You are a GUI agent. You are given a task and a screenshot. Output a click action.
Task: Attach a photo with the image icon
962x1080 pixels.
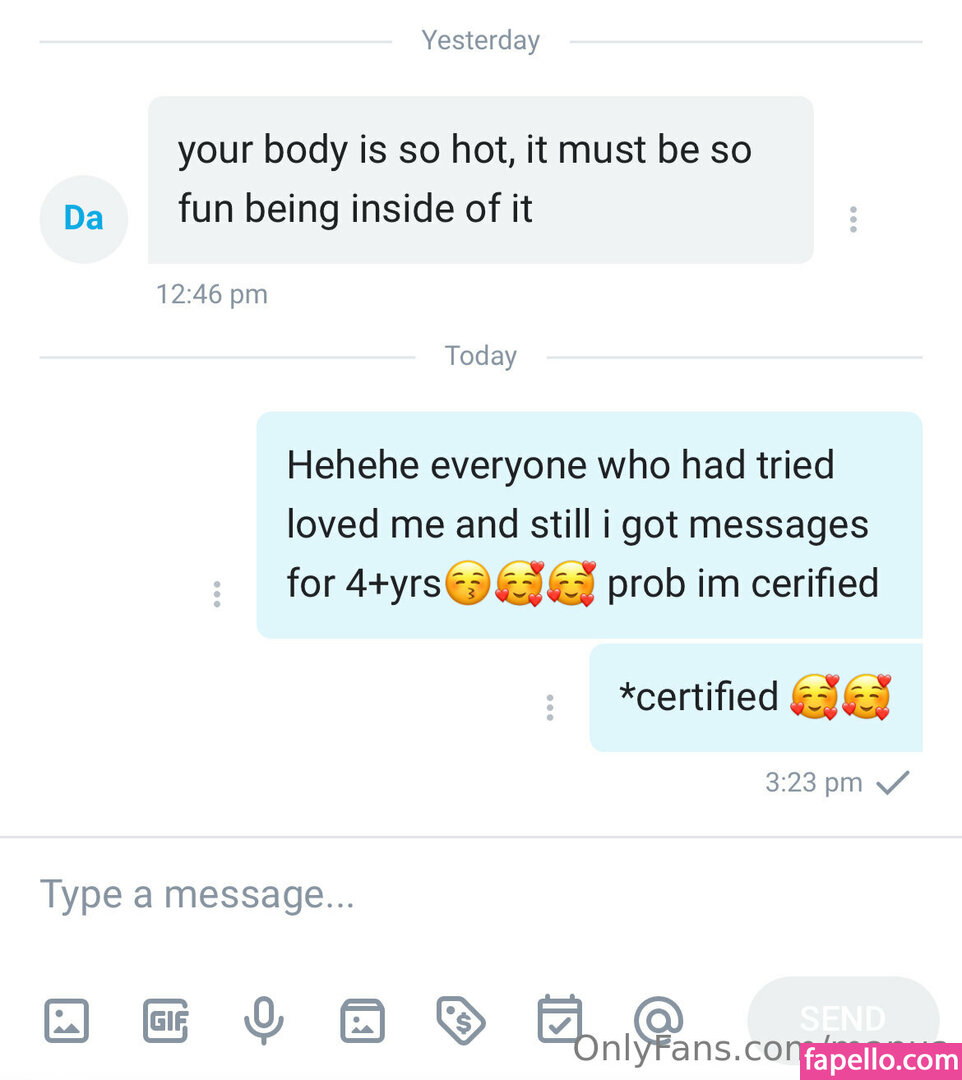pyautogui.click(x=67, y=1020)
